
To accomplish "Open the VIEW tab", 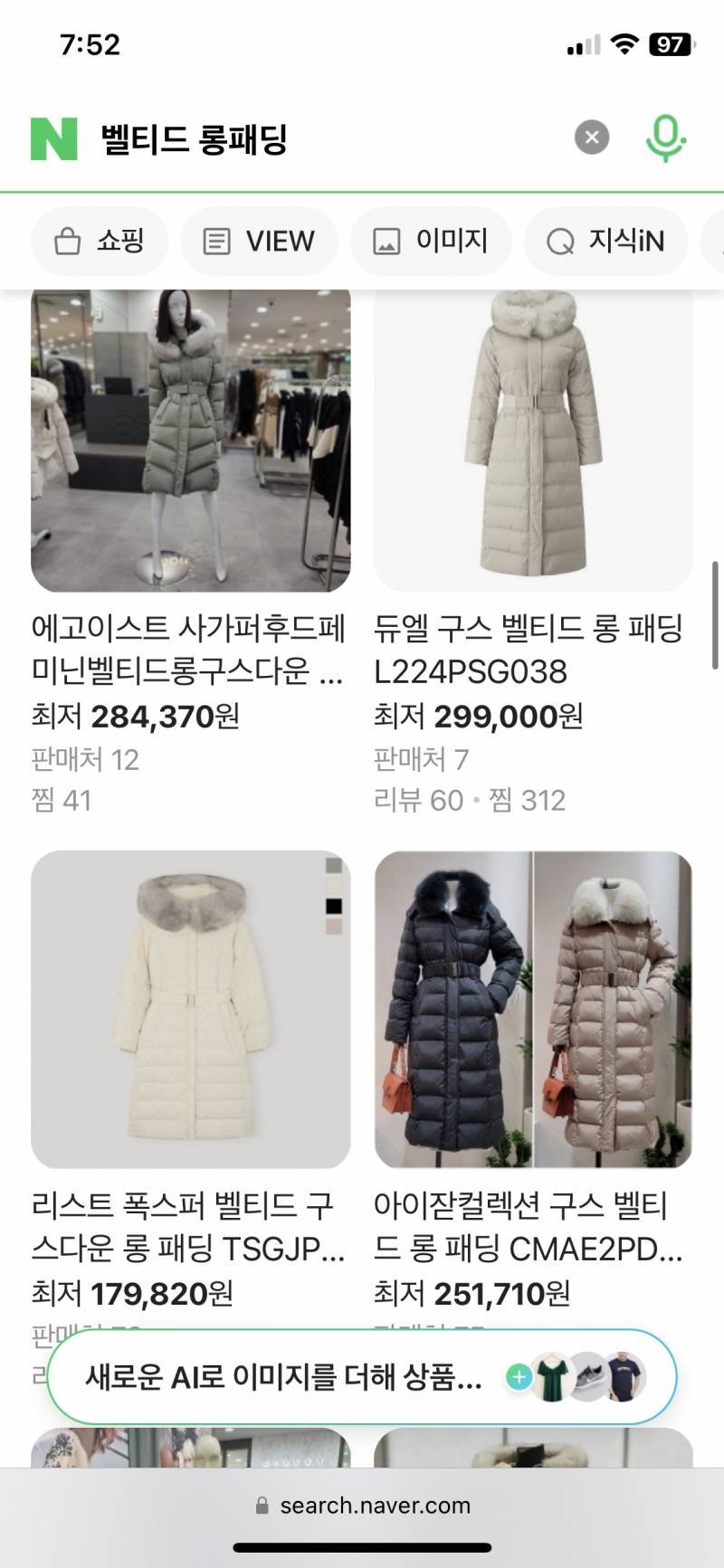I will (258, 241).
